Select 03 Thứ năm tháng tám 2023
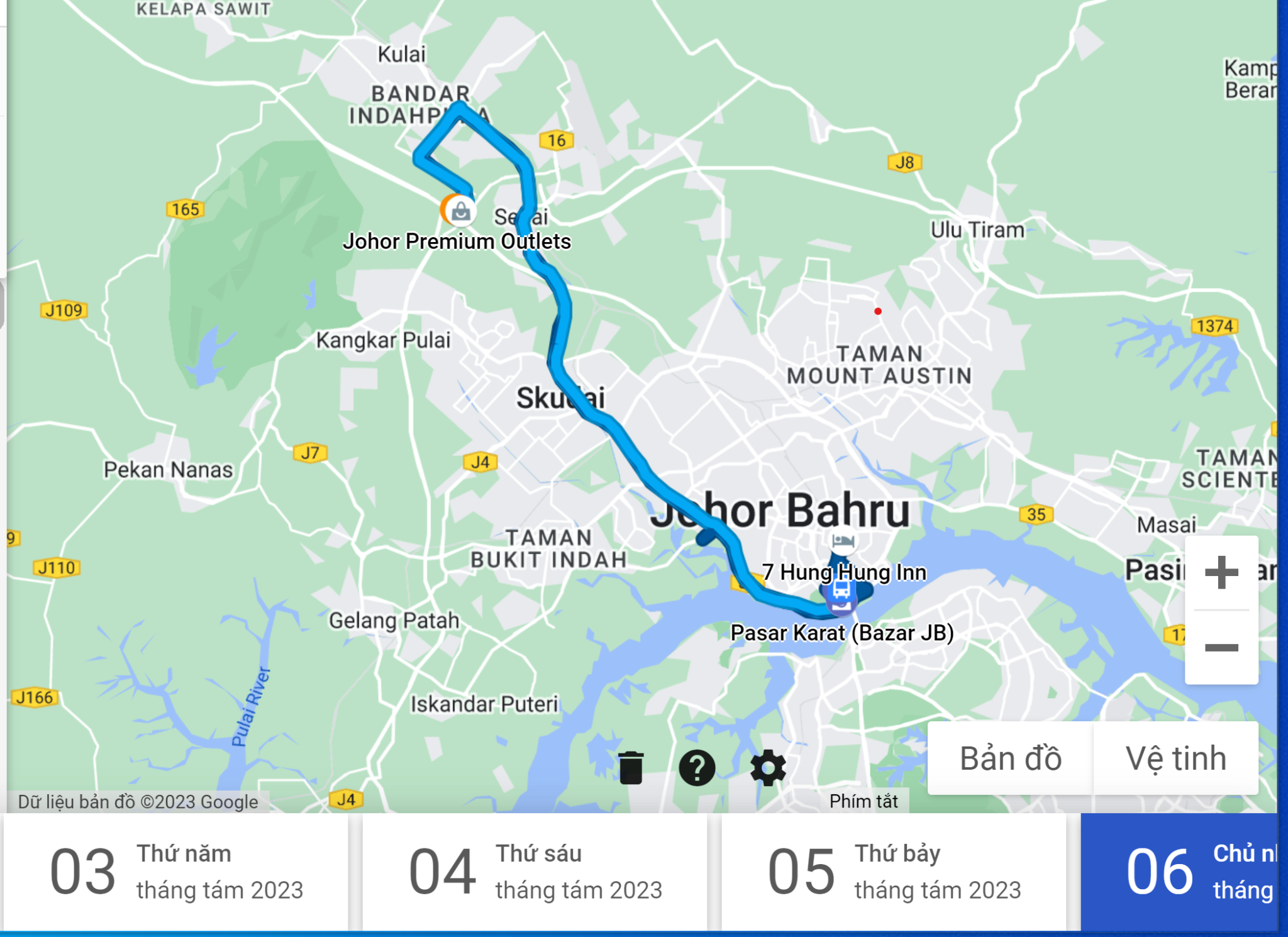 tap(176, 872)
